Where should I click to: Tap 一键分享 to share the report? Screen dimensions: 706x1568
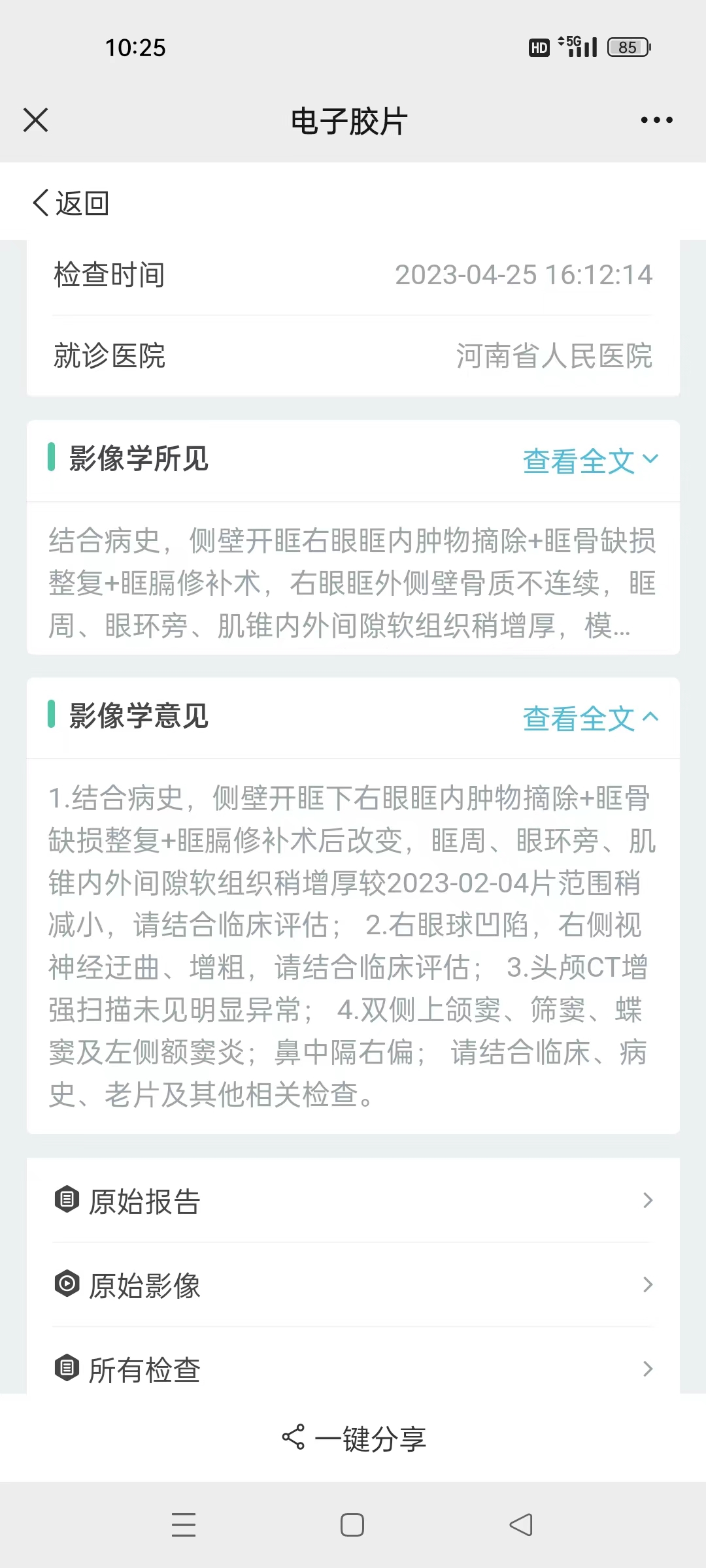tap(354, 1438)
